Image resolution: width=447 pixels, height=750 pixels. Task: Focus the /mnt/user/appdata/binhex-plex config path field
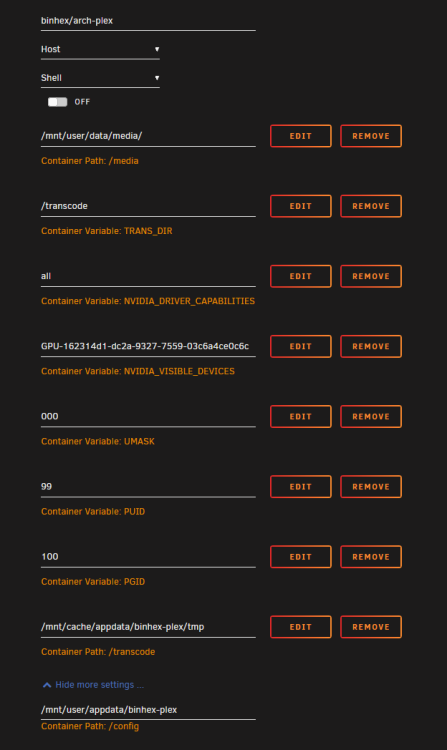148,710
